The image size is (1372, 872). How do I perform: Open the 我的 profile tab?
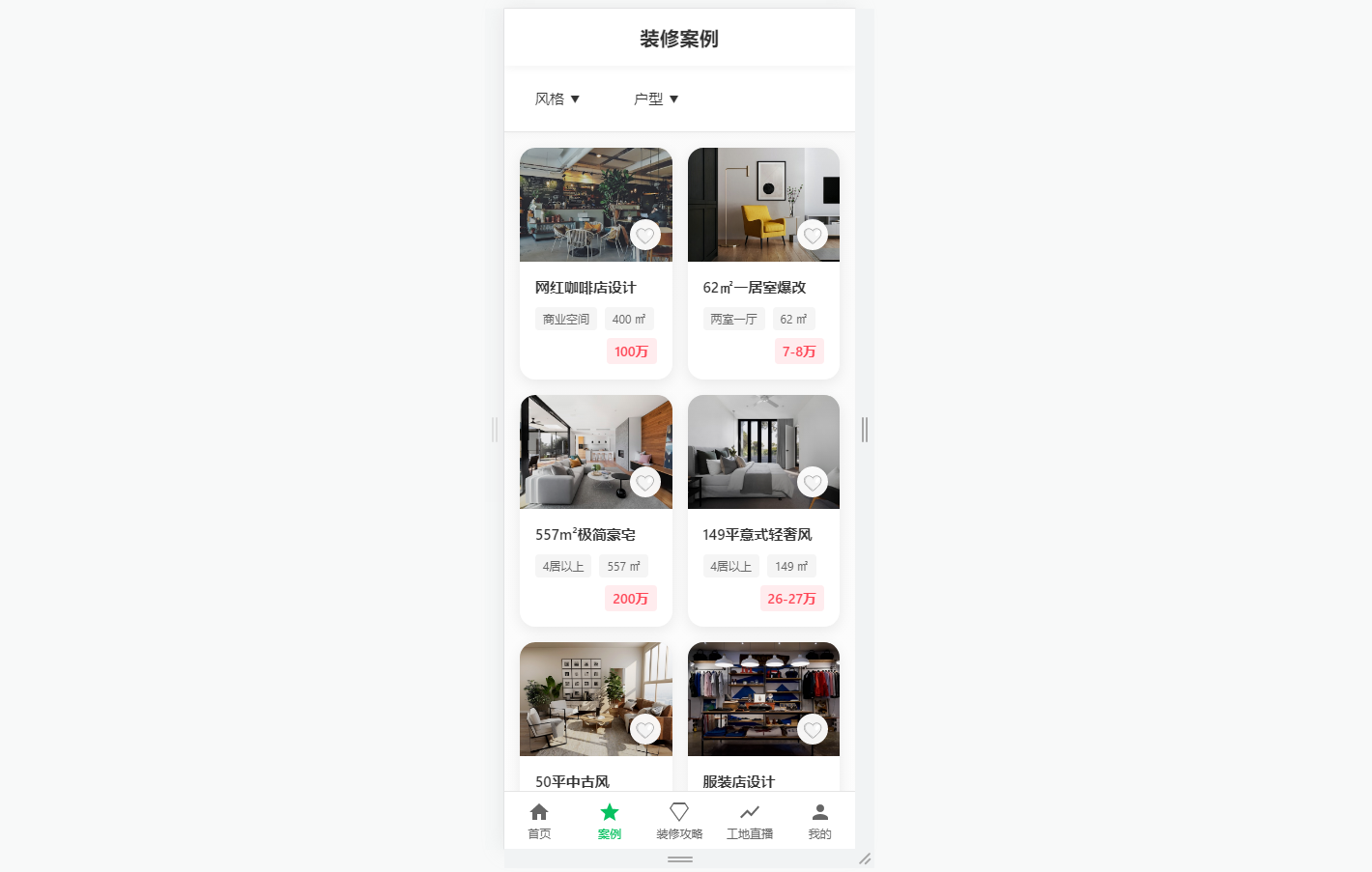819,821
